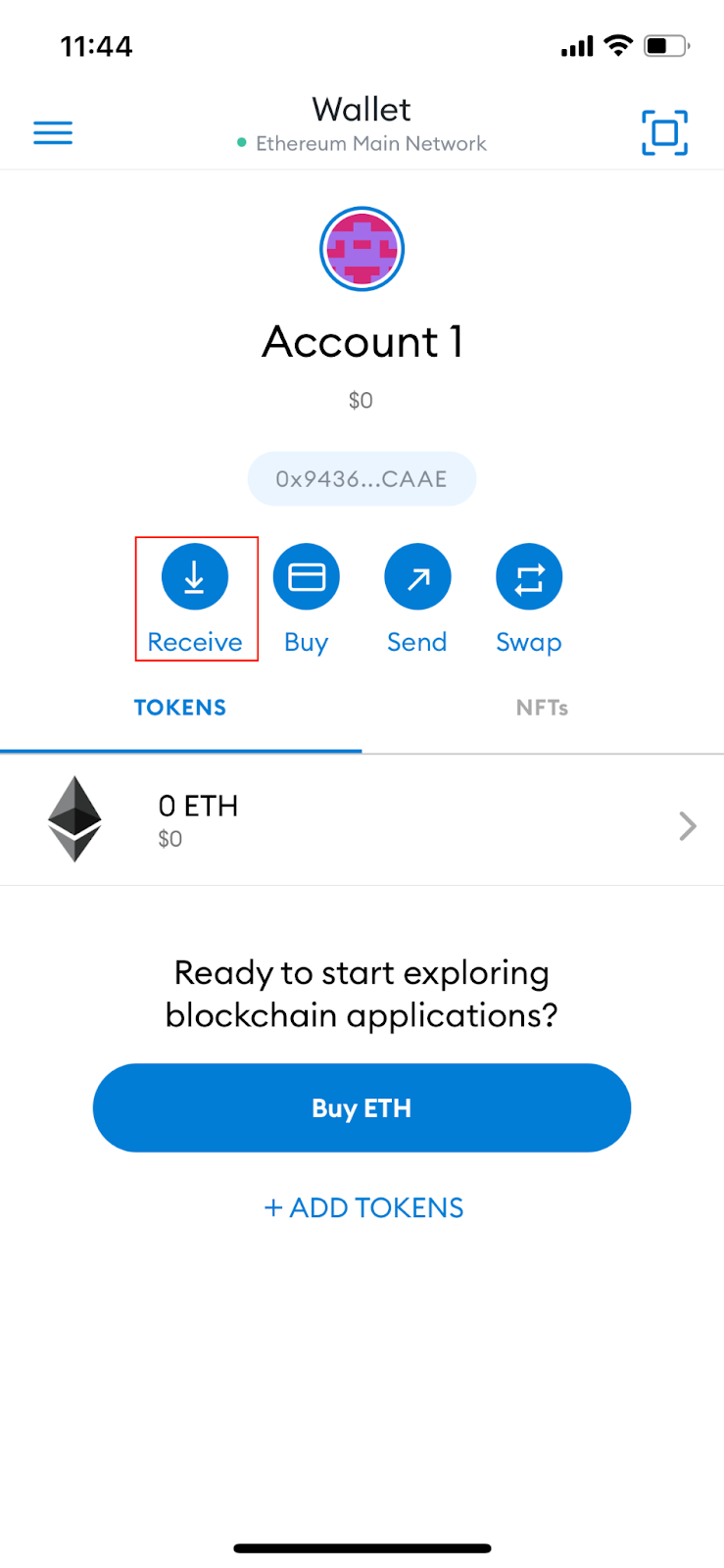
Task: Copy the wallet address 0x9436...CAAE
Action: click(x=362, y=479)
